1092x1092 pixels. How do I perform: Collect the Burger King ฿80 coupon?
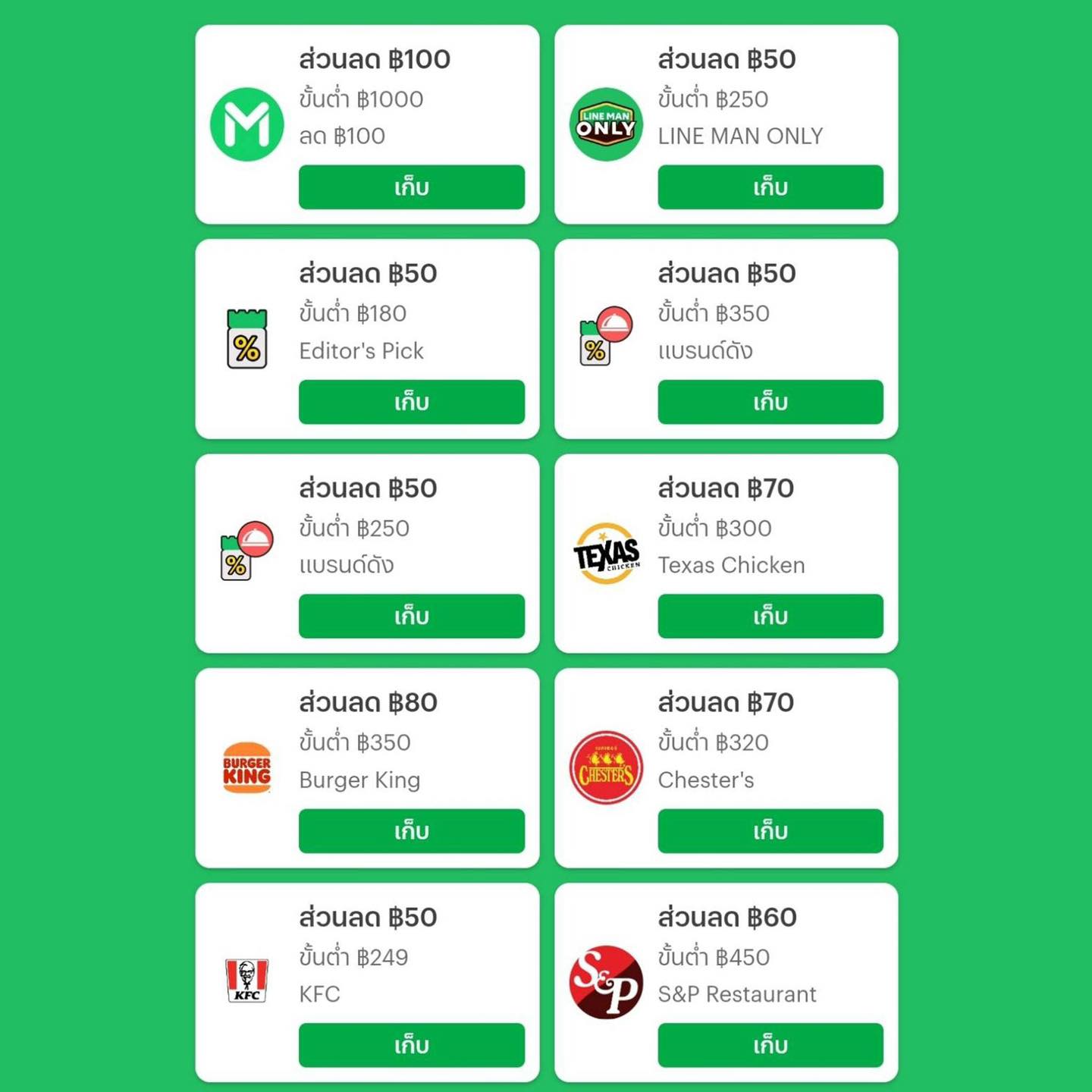coord(411,831)
